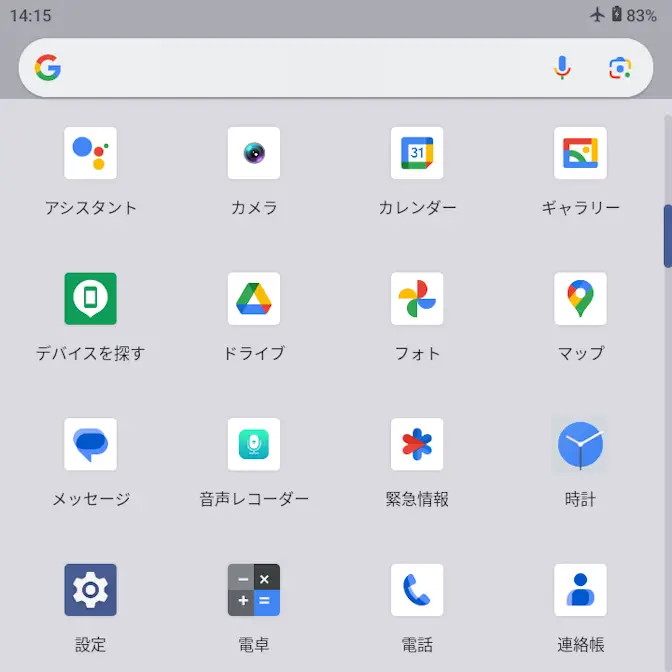Open the メッセージ app
Screen dimensions: 672x672
point(90,445)
